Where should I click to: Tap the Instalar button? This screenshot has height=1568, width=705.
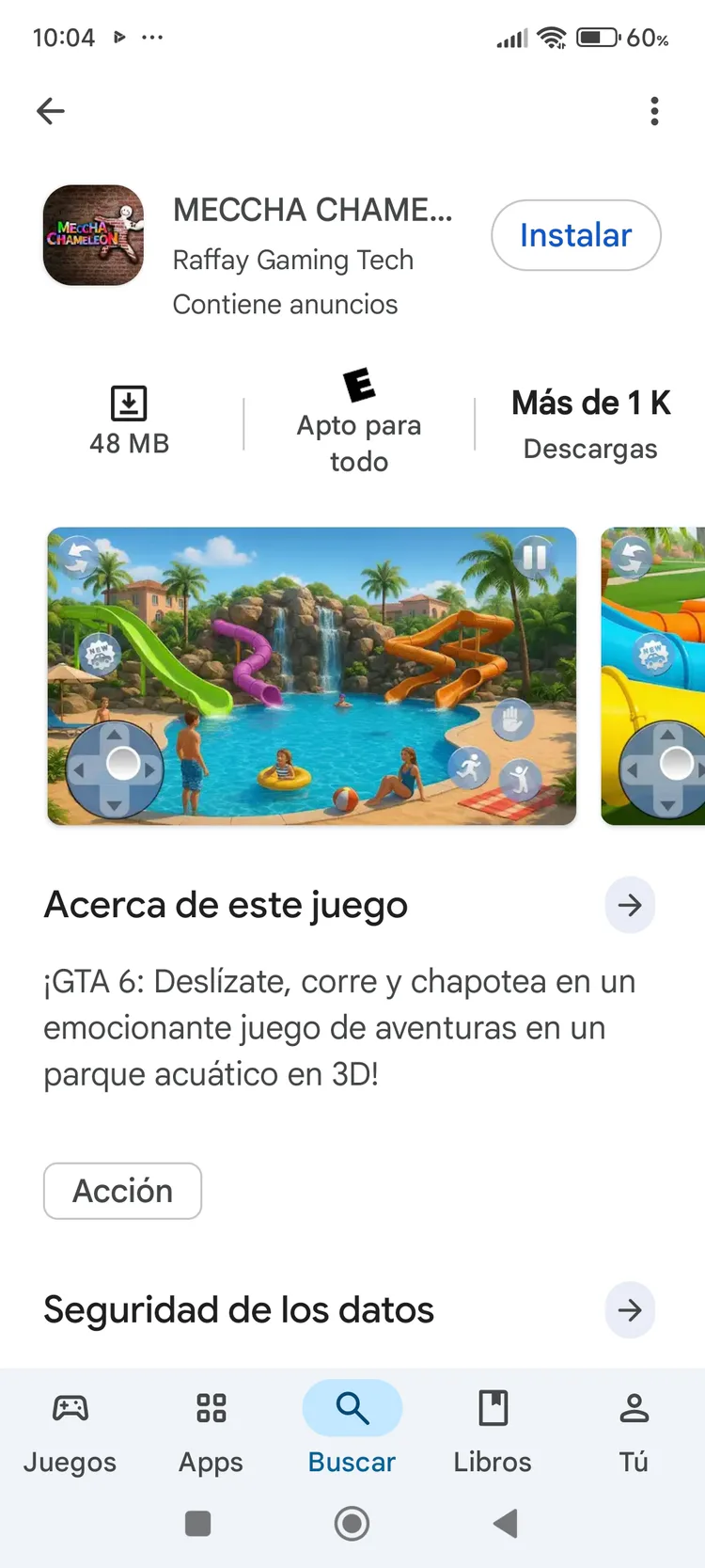click(575, 235)
